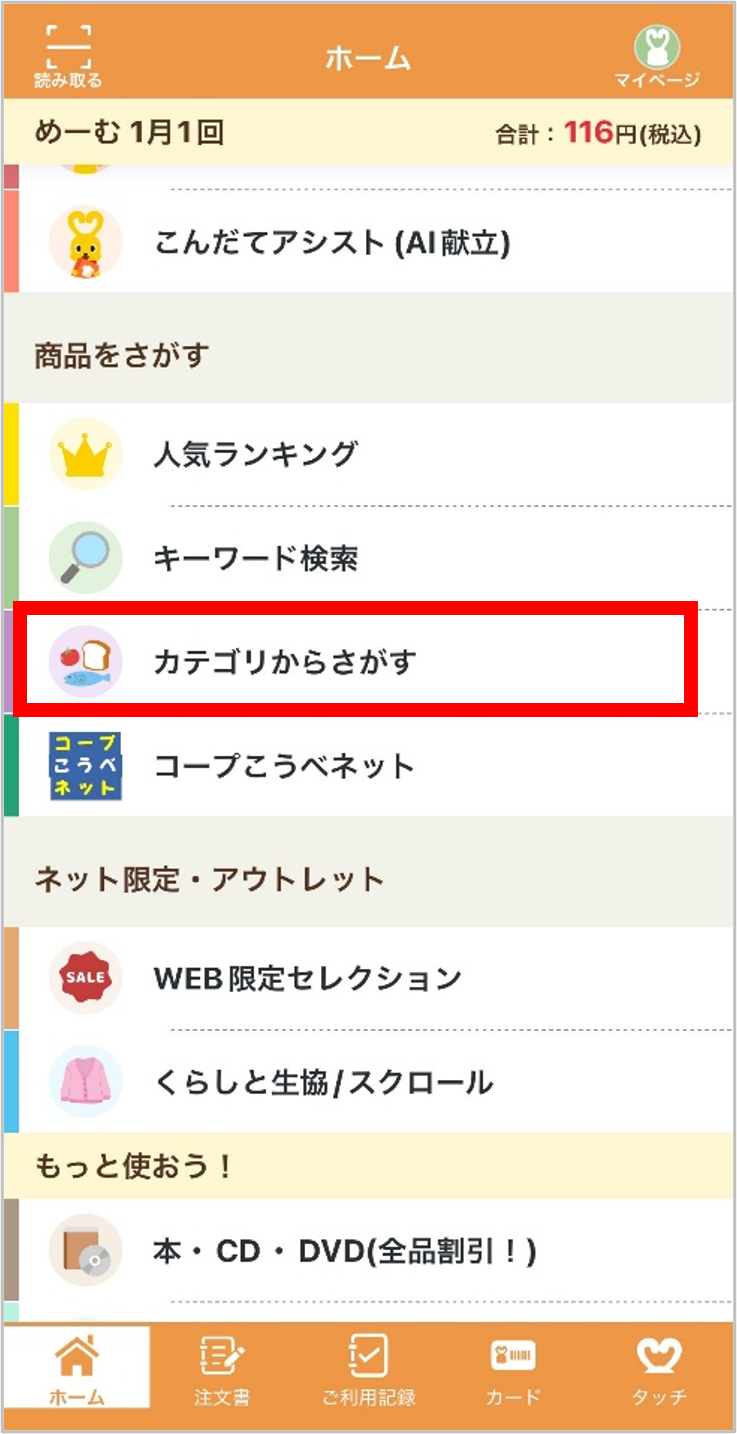Tap the food icon beside カテゴリからさがす

pyautogui.click(x=84, y=661)
